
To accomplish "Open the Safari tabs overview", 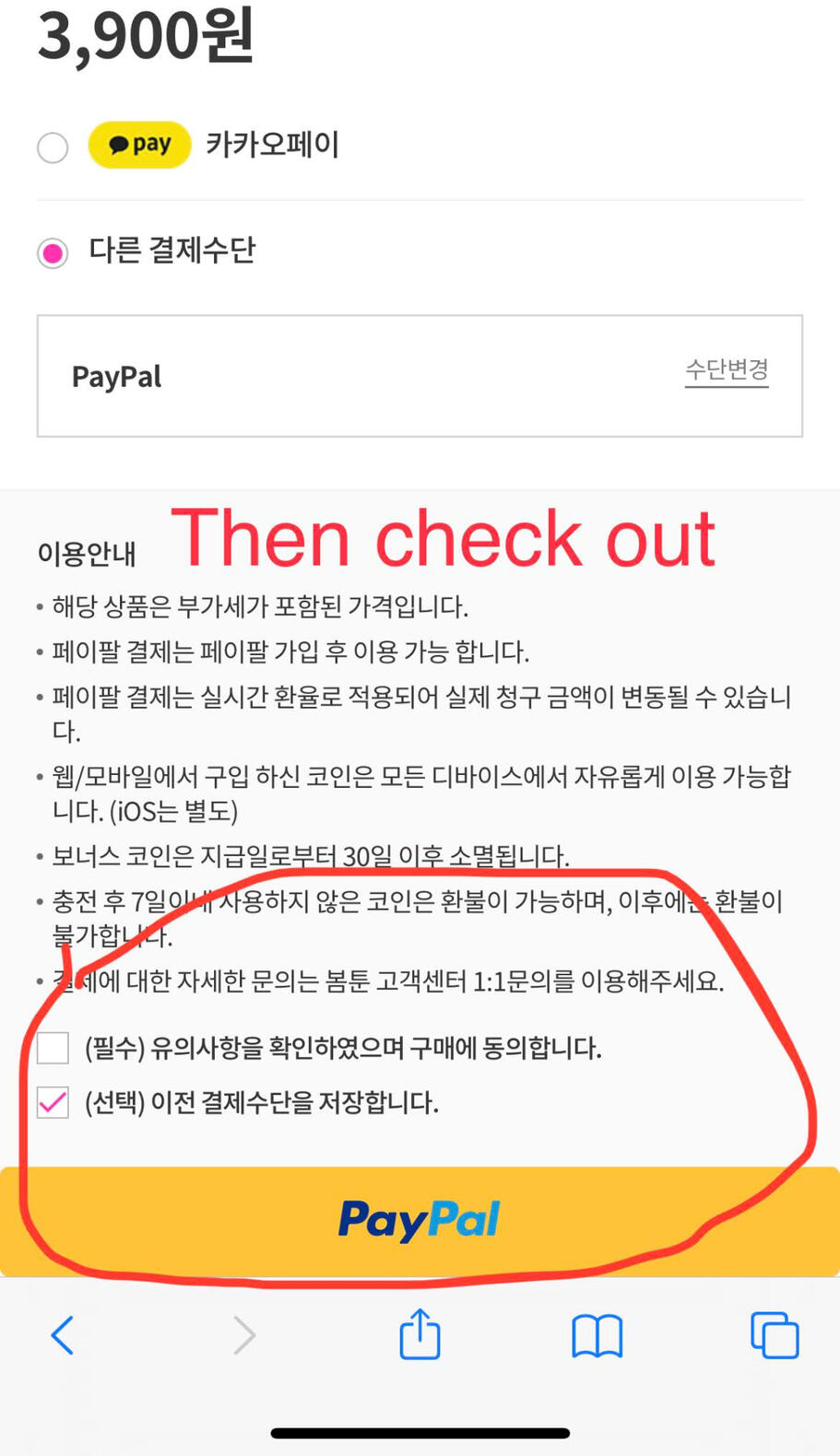I will 775,1335.
